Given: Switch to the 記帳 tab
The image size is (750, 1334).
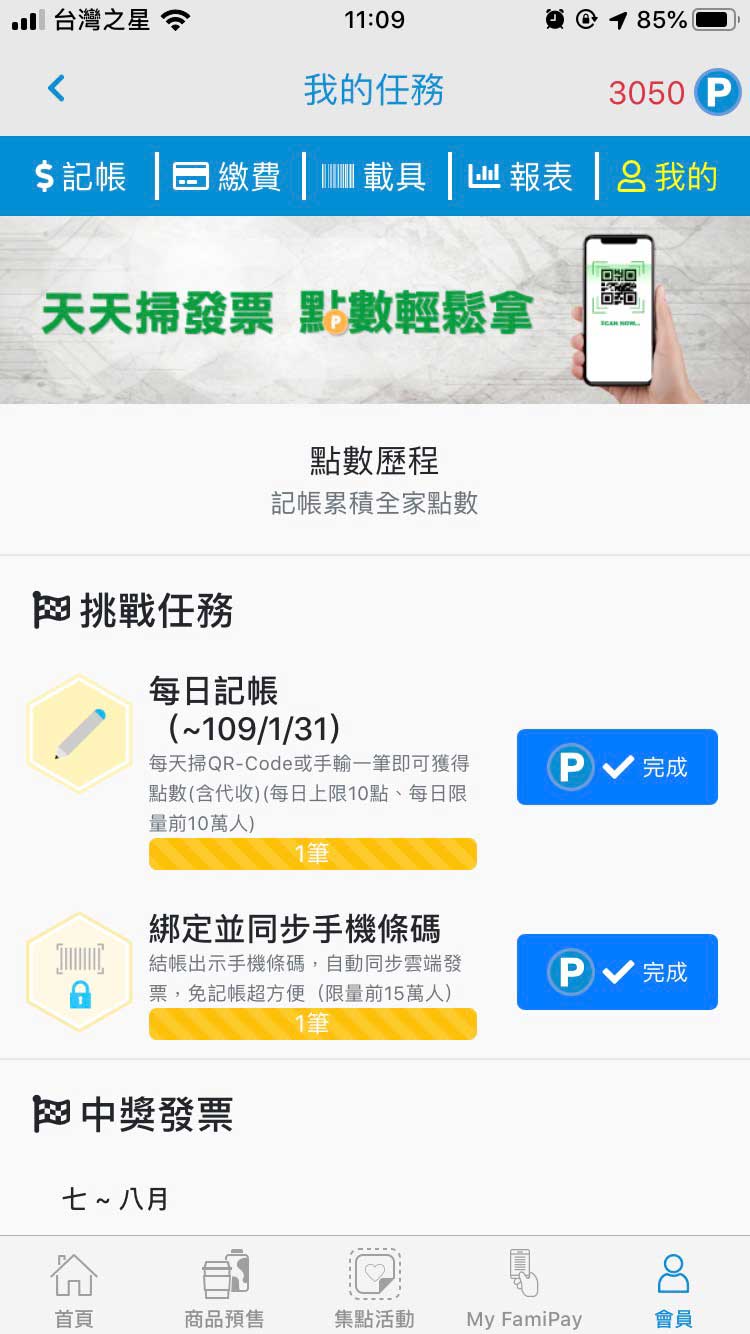Looking at the screenshot, I should (x=80, y=177).
